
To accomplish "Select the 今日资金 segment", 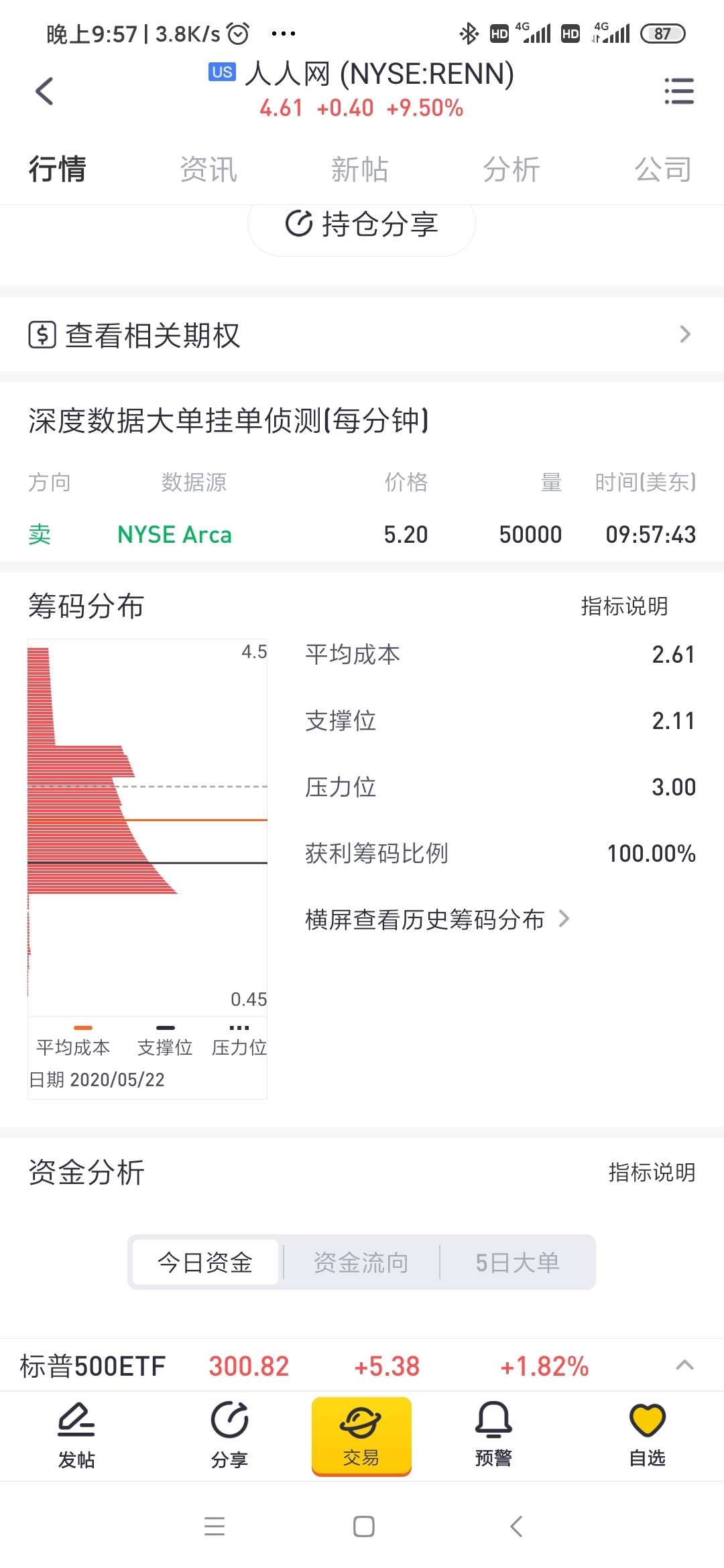I will point(205,1262).
